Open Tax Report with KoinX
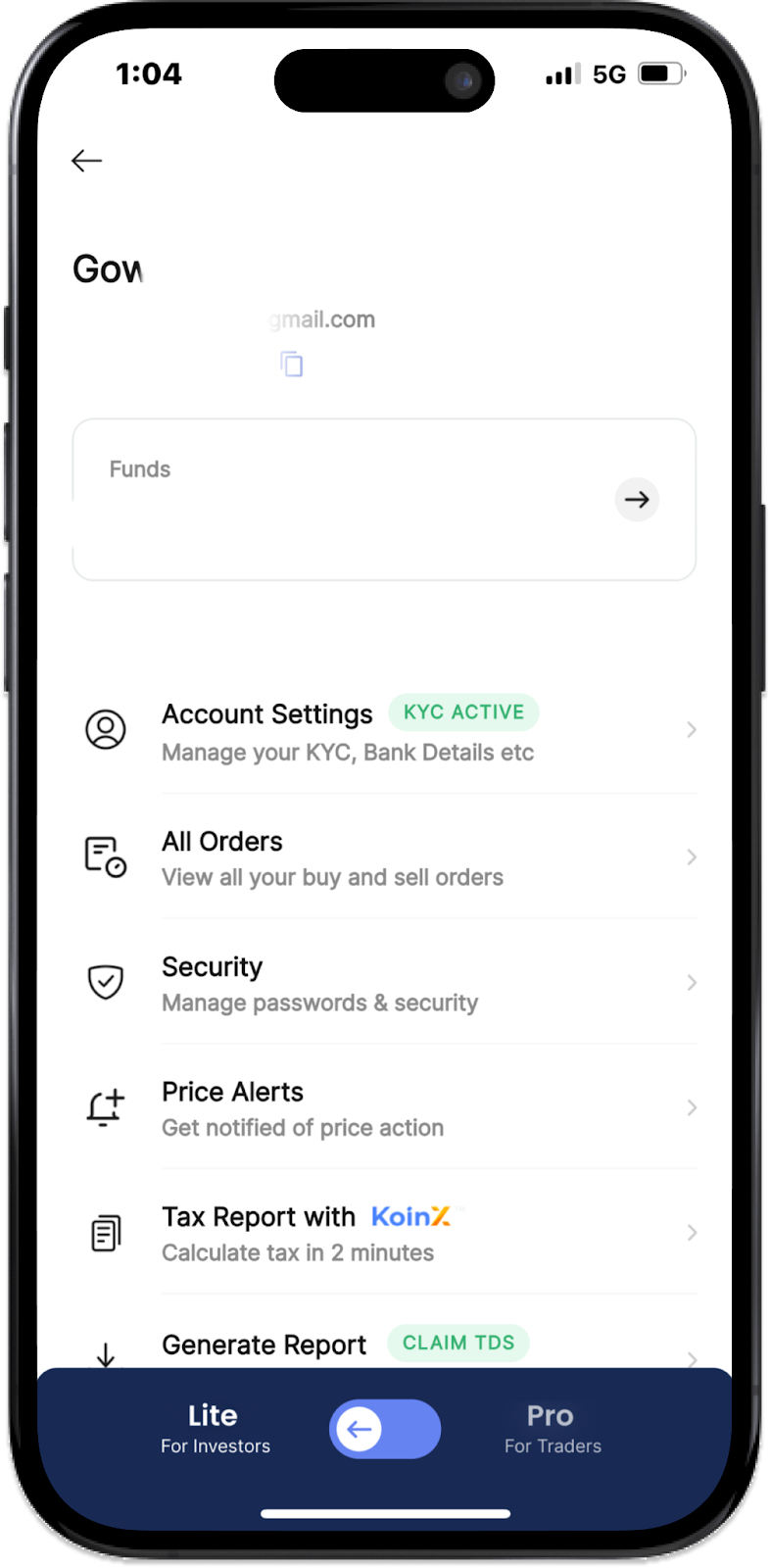This screenshot has width=770, height=1568. (382, 1233)
